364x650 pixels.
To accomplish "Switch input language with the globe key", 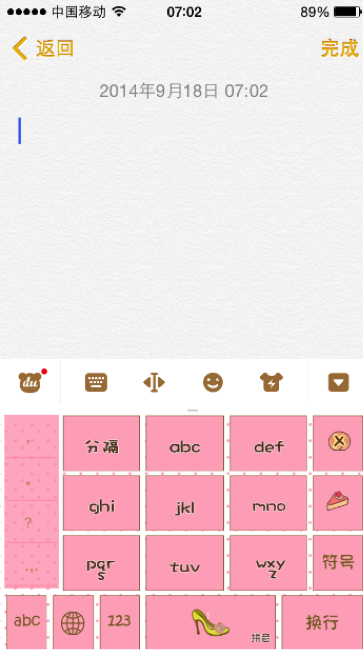I will (x=73, y=622).
